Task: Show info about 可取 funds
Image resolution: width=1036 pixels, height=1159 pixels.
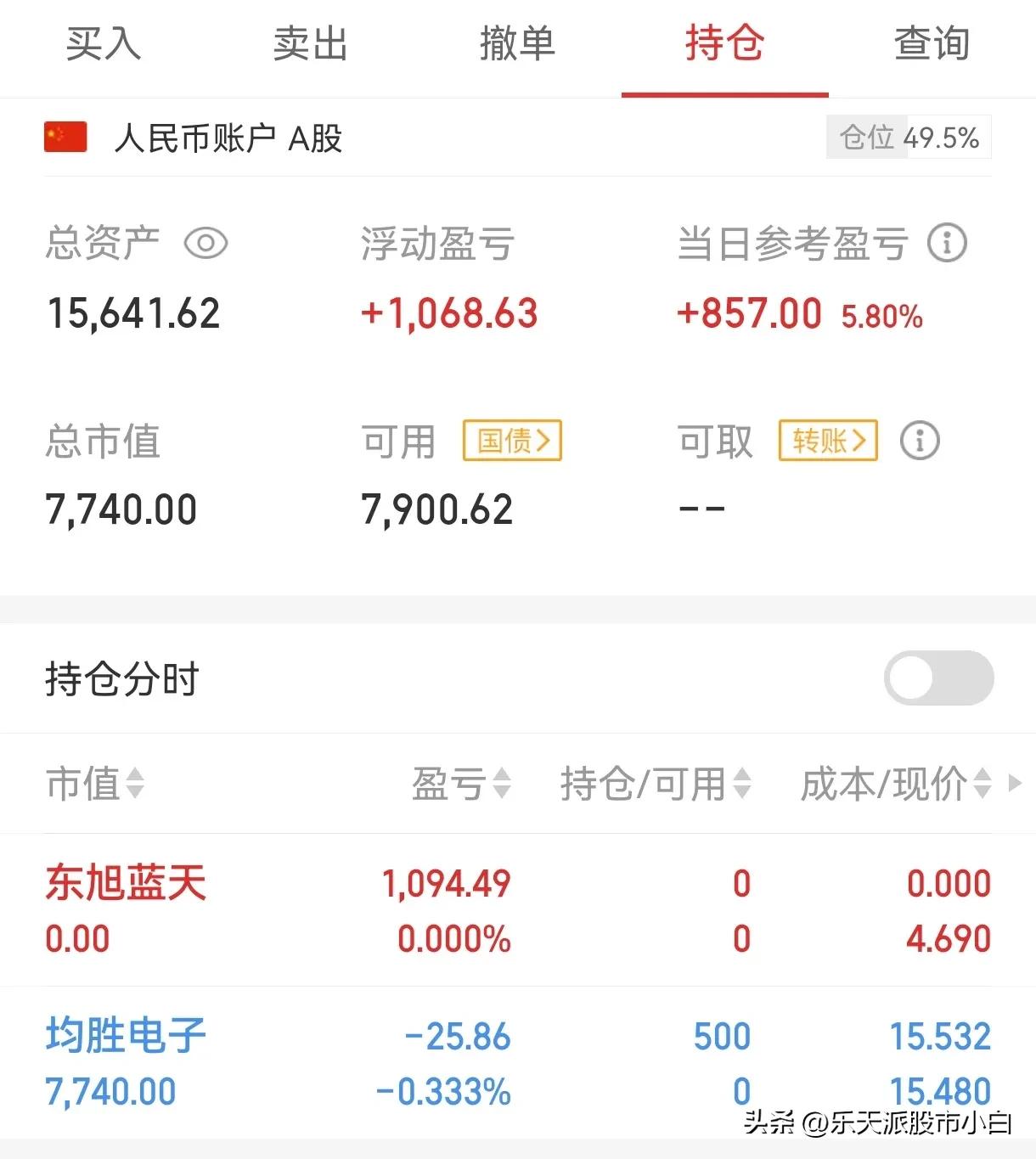Action: click(920, 441)
